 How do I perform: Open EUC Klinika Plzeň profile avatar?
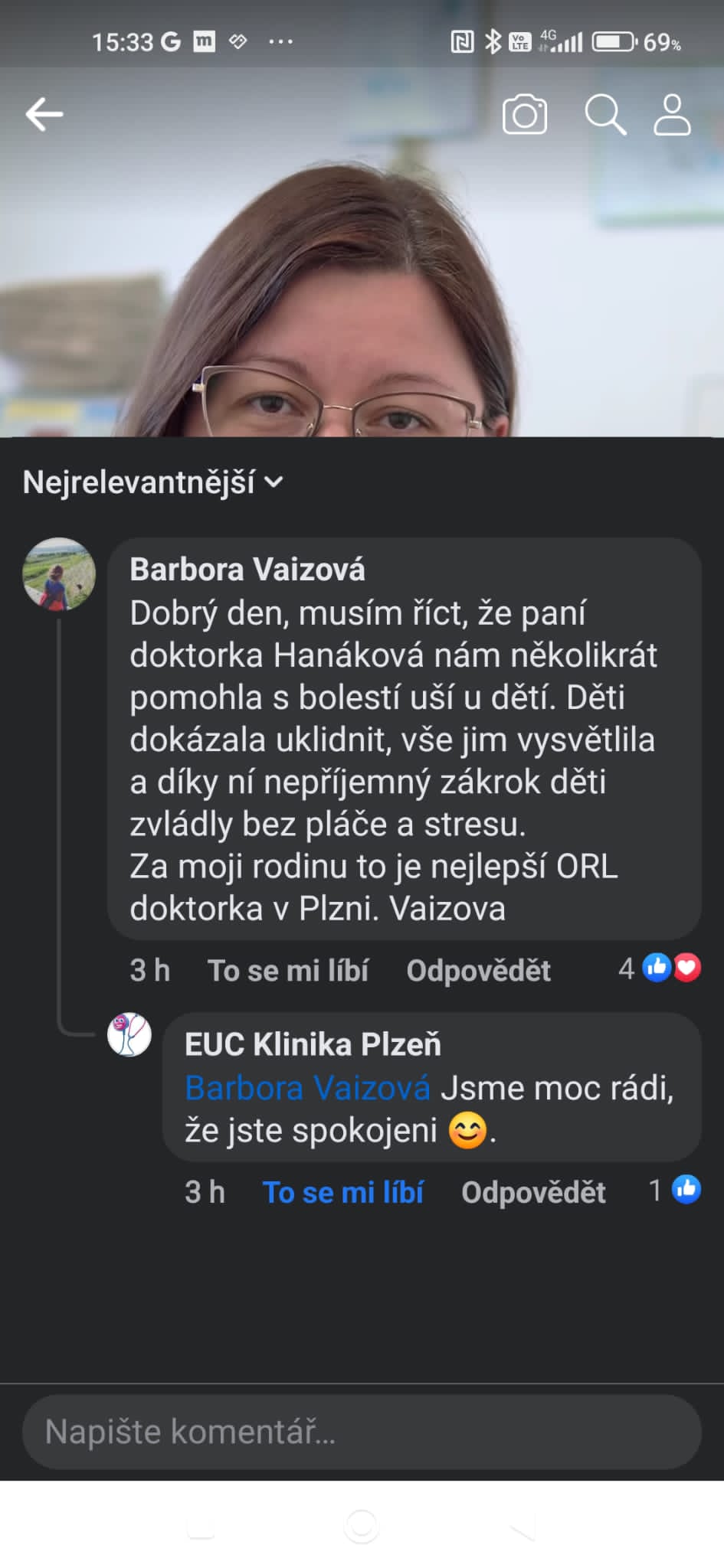129,1035
